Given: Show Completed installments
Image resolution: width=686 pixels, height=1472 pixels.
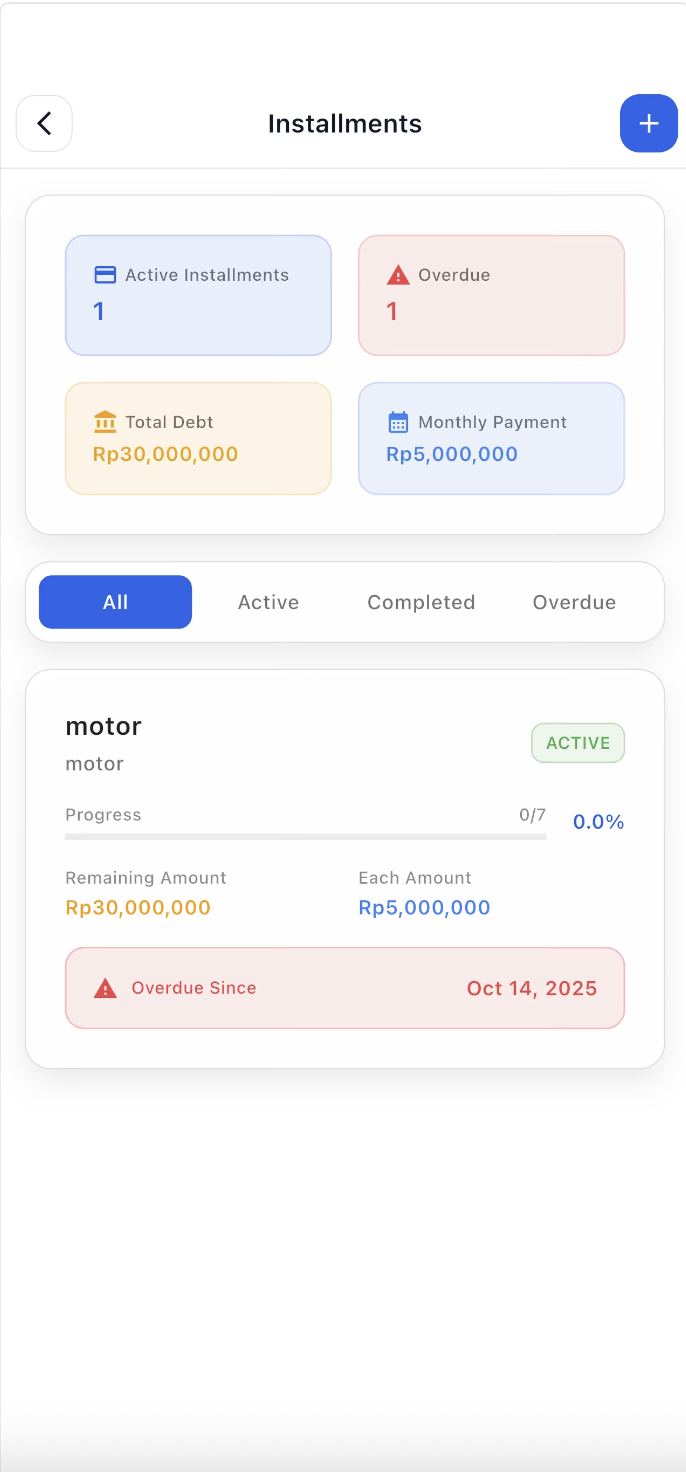Looking at the screenshot, I should pos(421,602).
